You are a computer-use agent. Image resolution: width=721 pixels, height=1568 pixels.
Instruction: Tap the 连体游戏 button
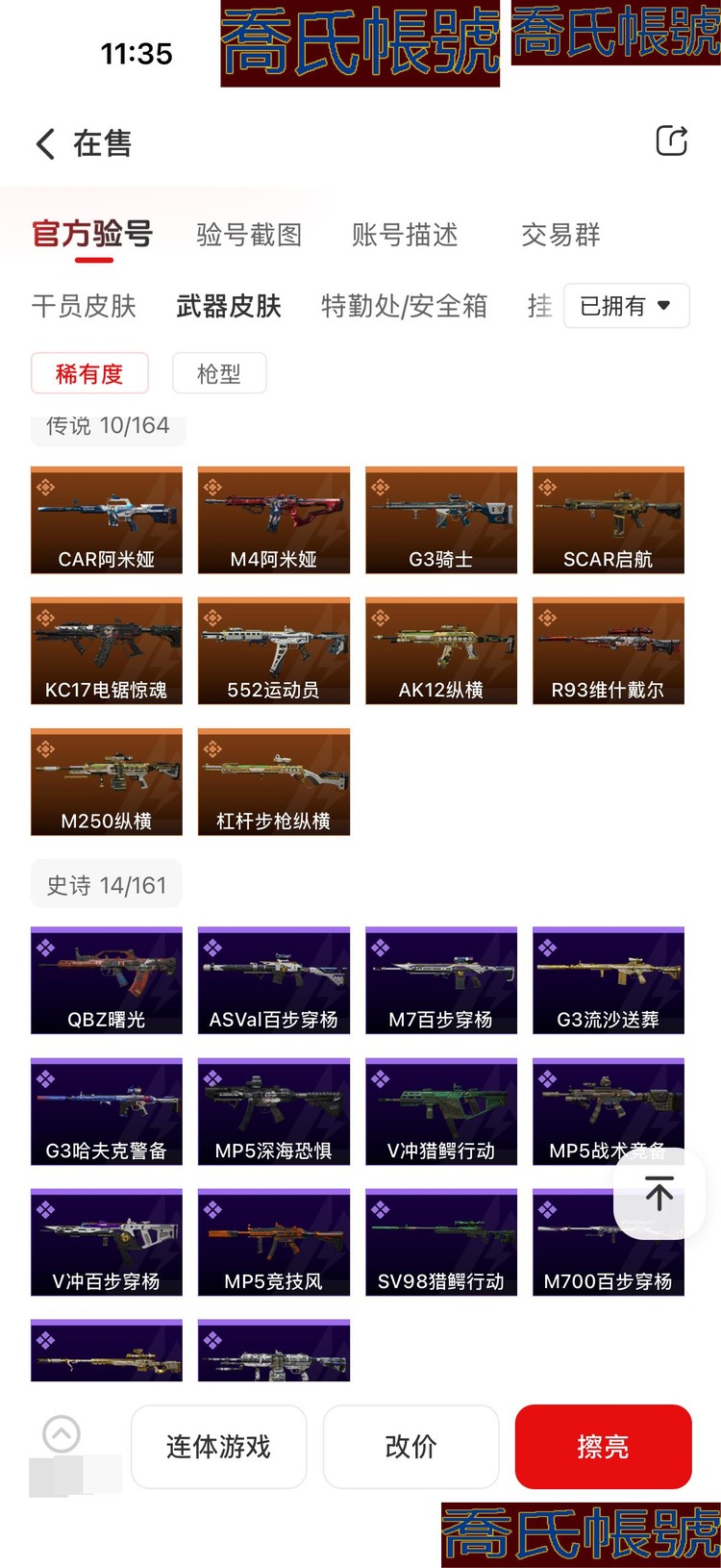pos(218,1447)
